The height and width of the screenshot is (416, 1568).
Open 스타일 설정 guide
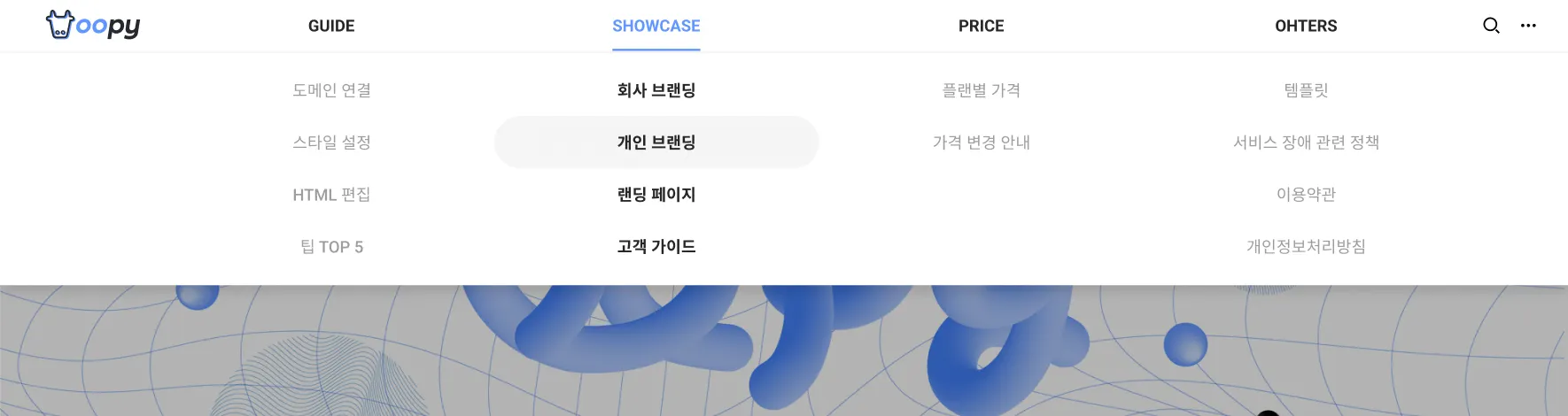tap(331, 143)
